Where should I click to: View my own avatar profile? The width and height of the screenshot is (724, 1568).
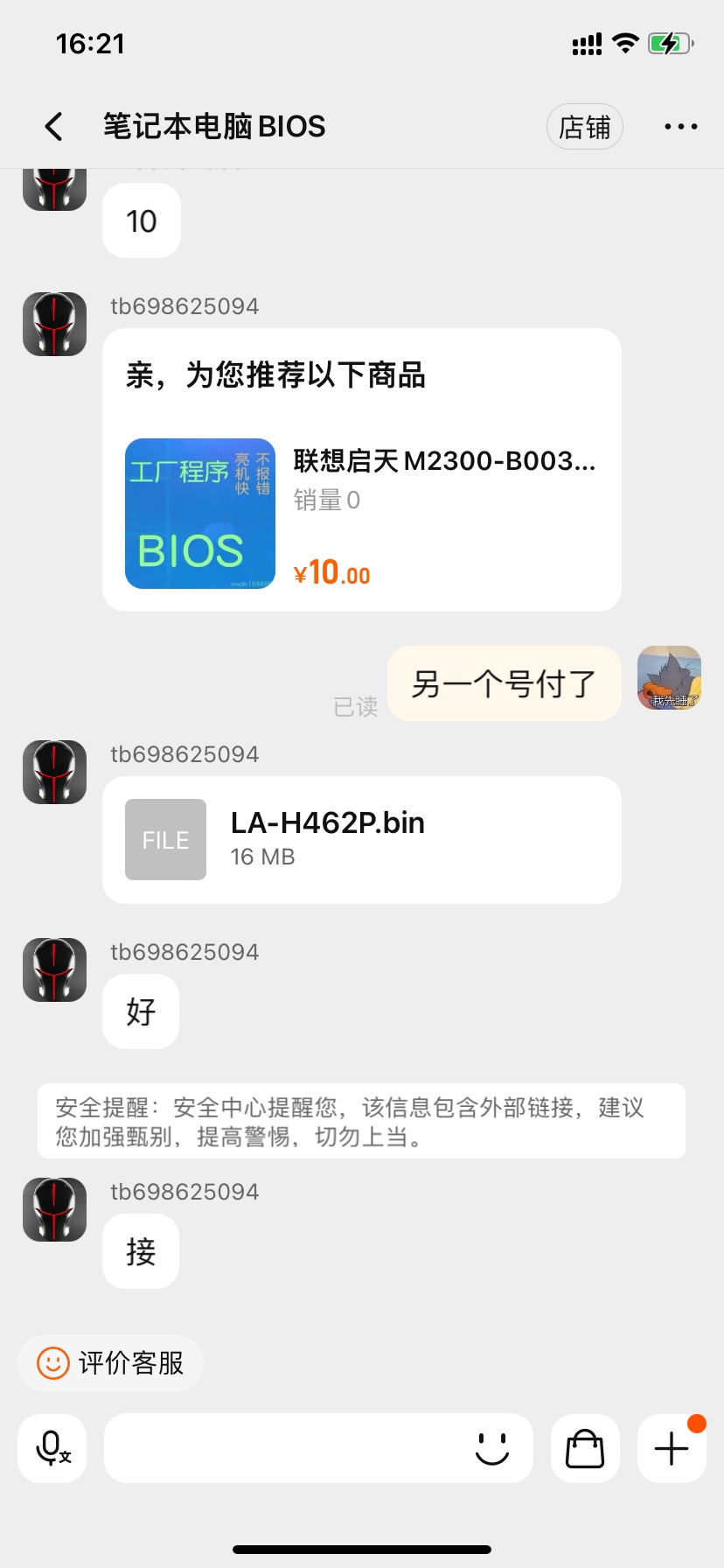(669, 677)
